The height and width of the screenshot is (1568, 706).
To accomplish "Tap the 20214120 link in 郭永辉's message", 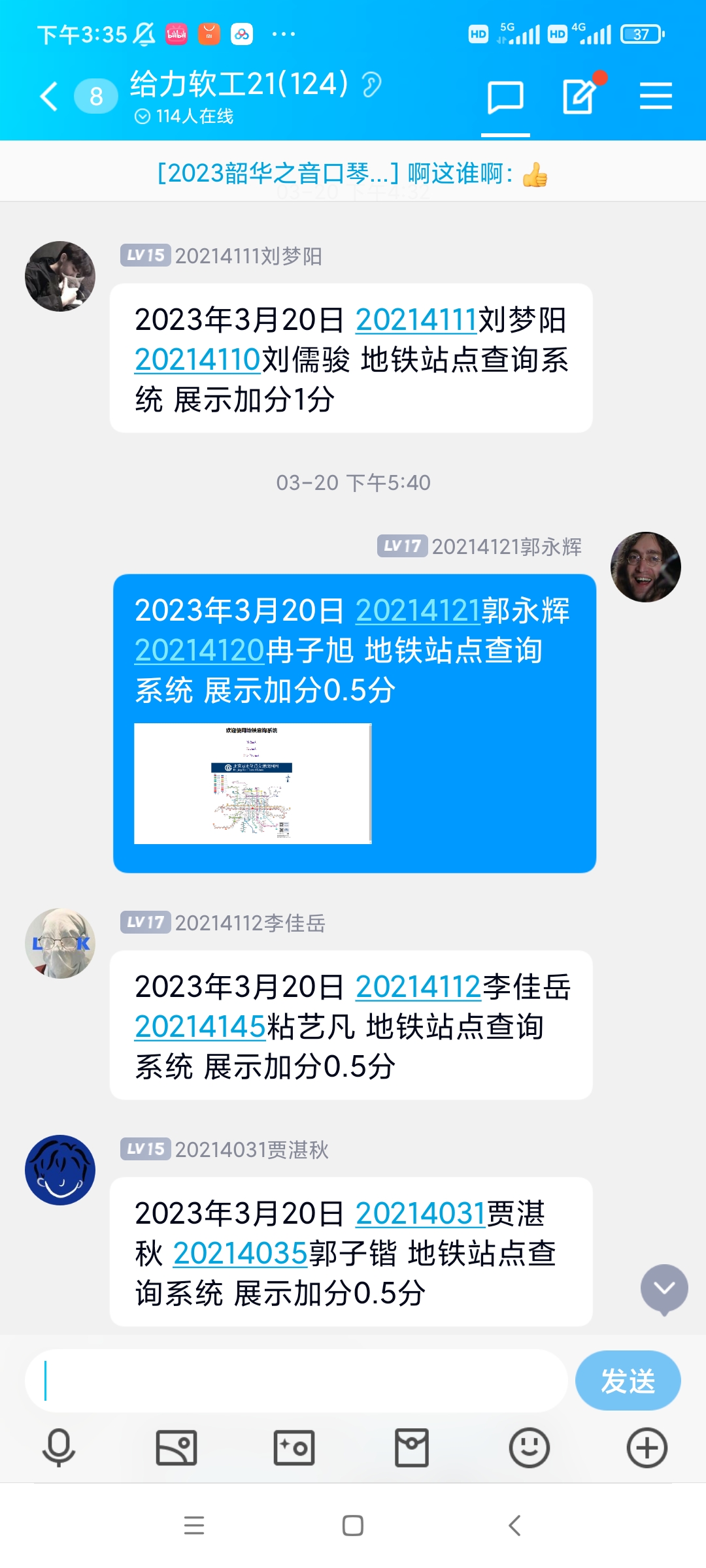I will point(199,651).
